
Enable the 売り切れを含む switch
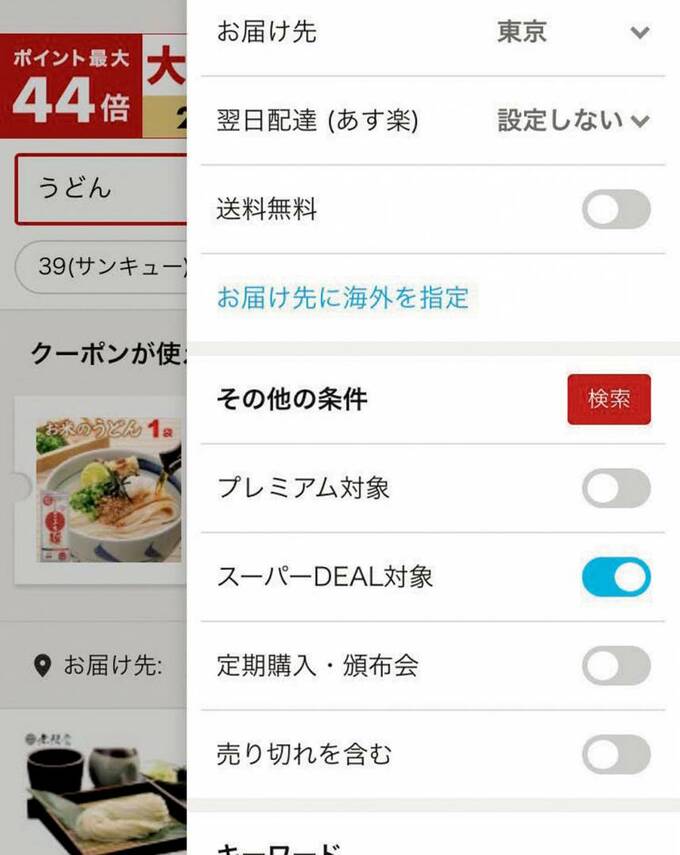pyautogui.click(x=616, y=755)
